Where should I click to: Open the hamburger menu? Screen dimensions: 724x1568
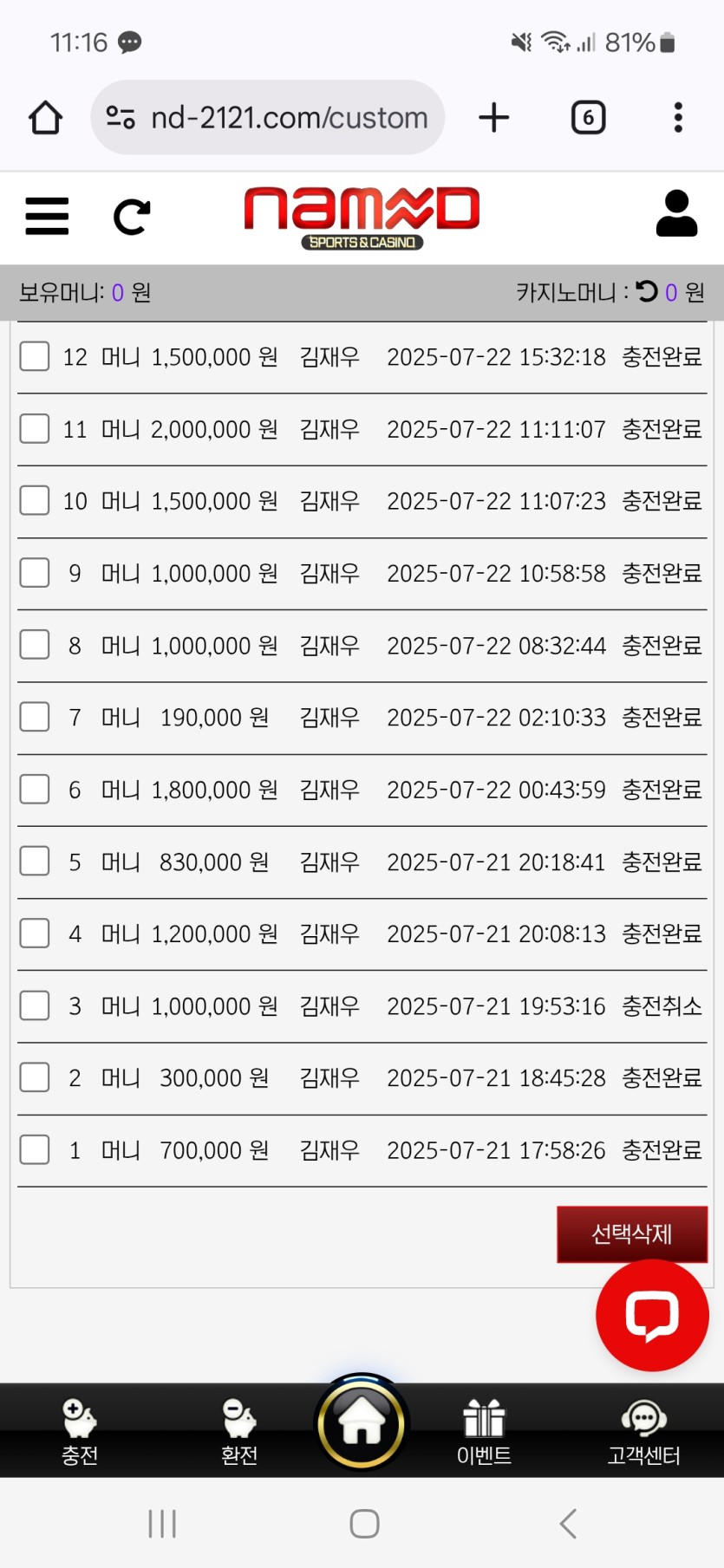tap(47, 216)
